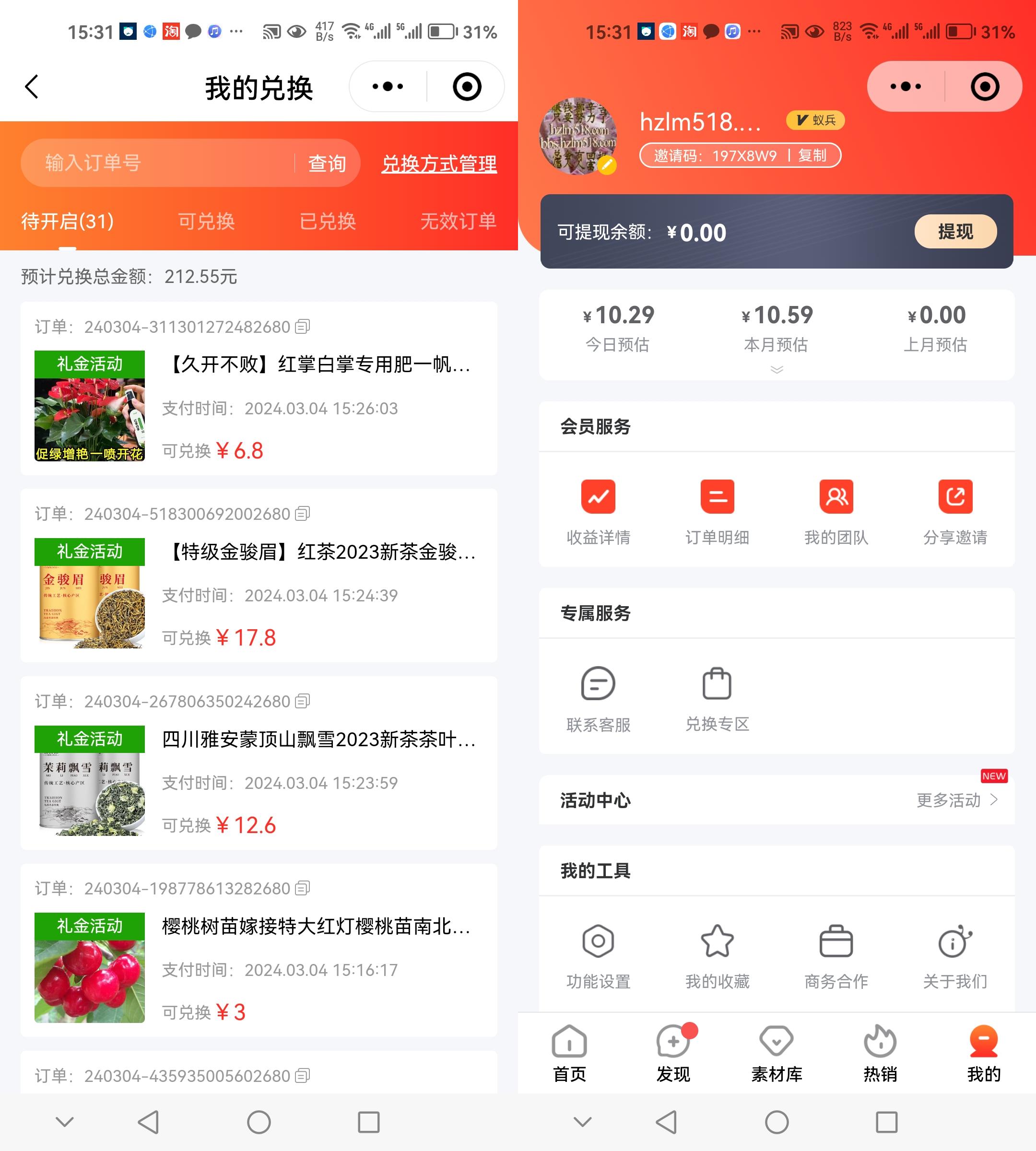Contact support via 联系客服
This screenshot has width=1036, height=1151.
click(598, 698)
